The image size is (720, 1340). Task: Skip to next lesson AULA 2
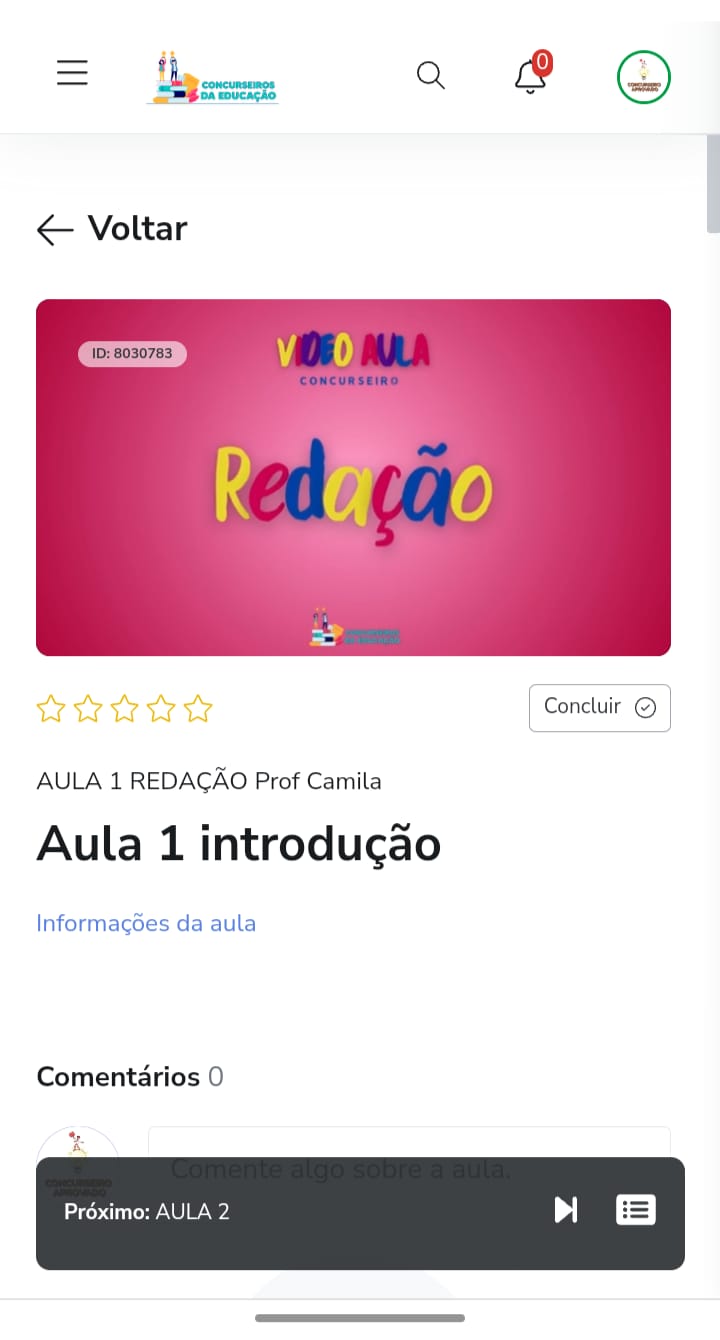click(566, 1210)
